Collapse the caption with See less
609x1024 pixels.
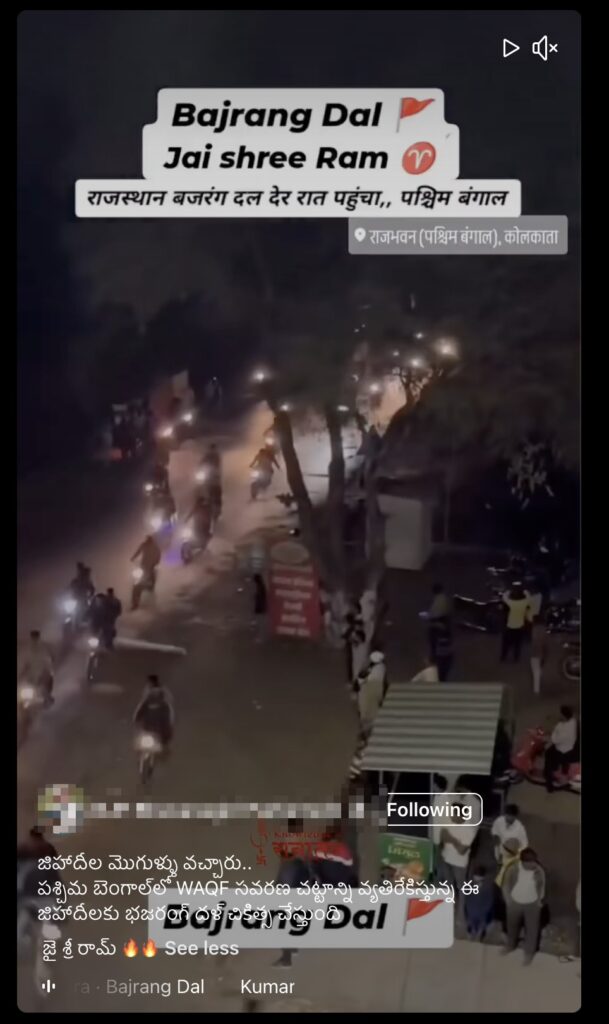point(201,948)
